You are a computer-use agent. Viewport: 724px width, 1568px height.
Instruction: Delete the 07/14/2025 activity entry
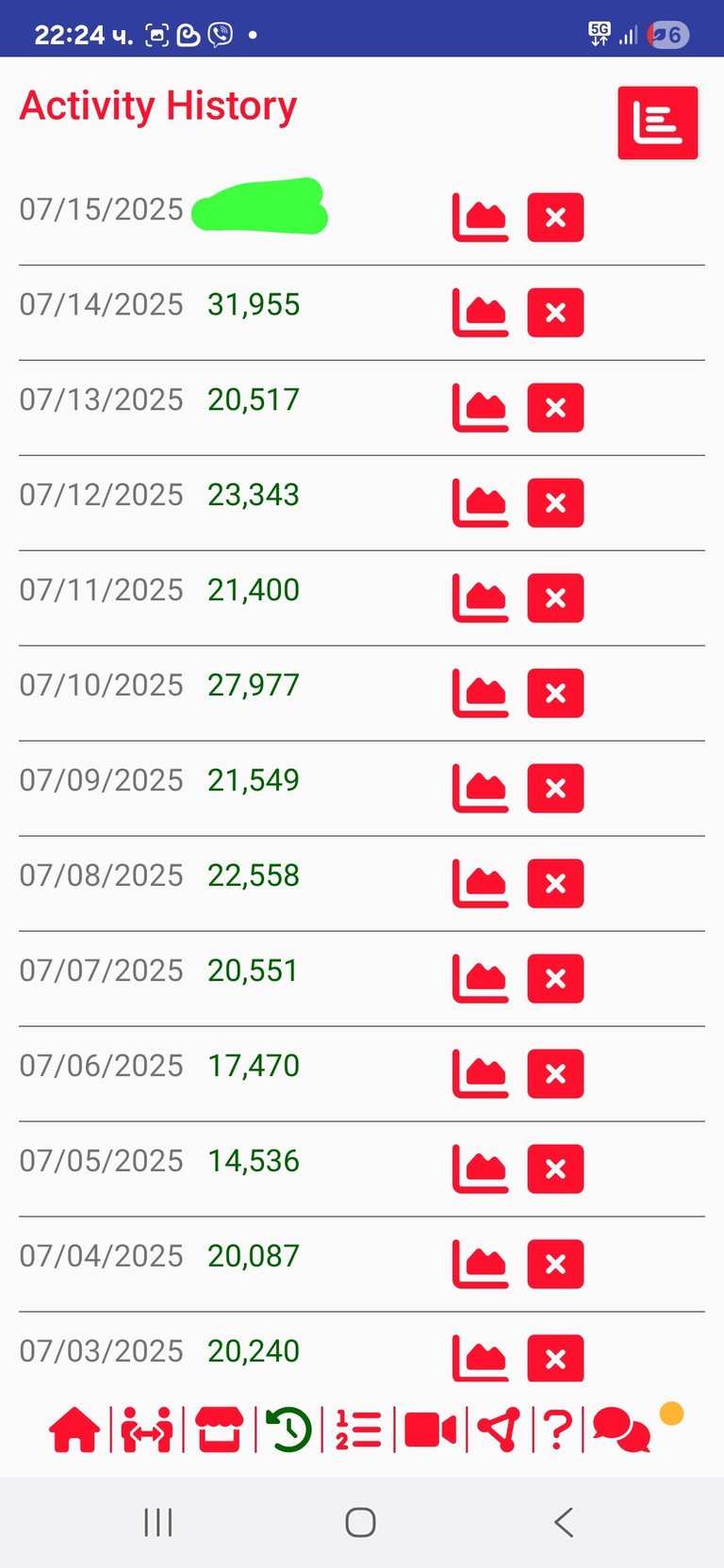click(555, 313)
